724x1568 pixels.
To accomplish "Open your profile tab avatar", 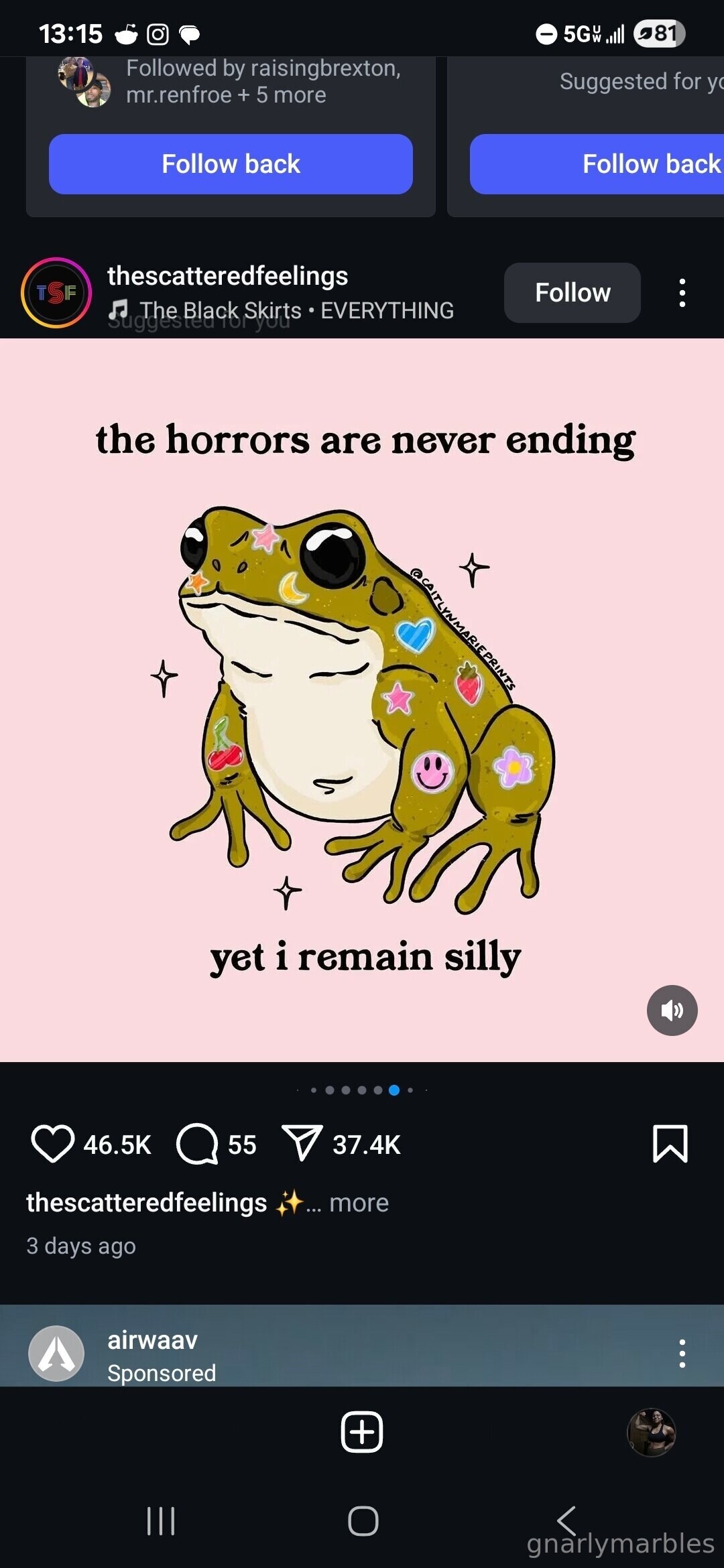I will [x=651, y=1432].
